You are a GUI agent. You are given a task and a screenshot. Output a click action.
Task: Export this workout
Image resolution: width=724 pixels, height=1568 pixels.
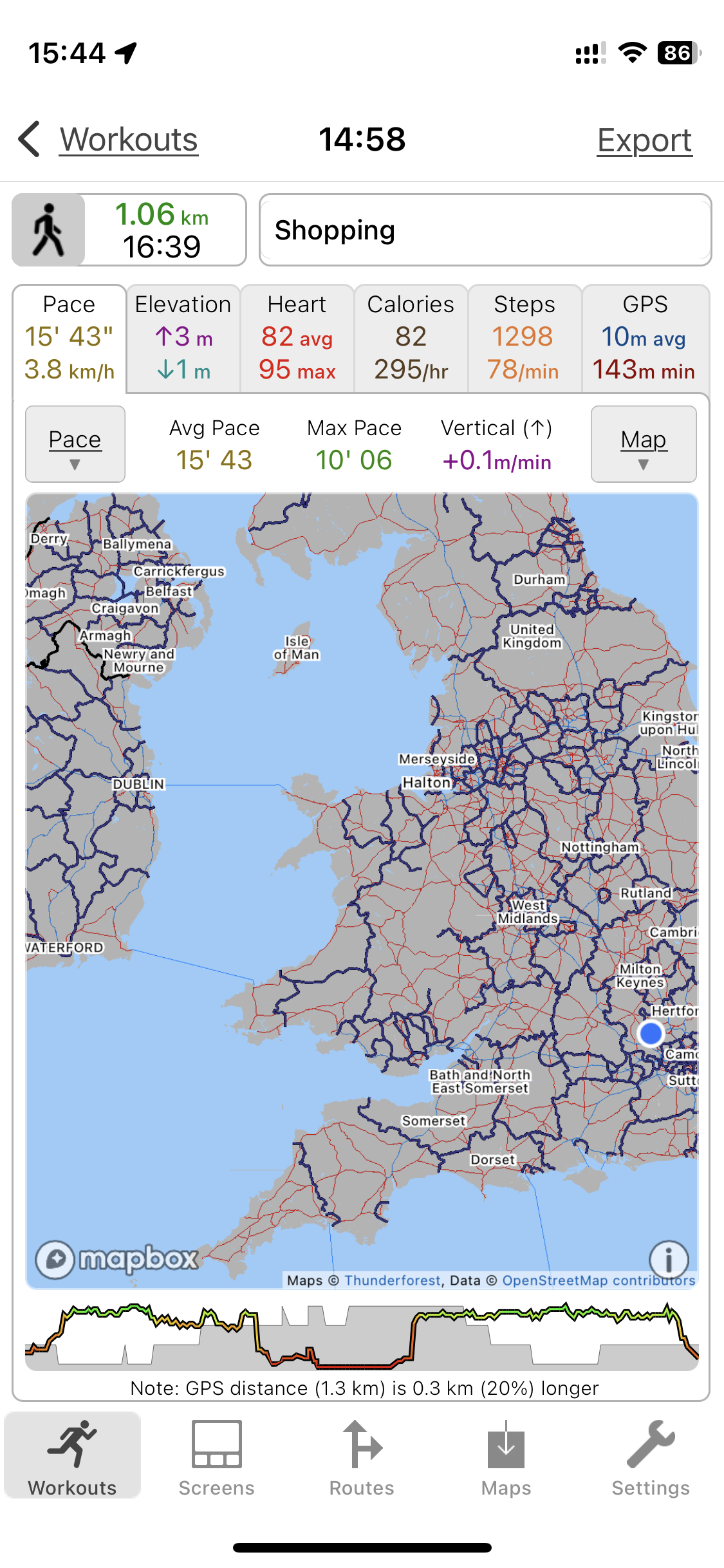tap(644, 140)
